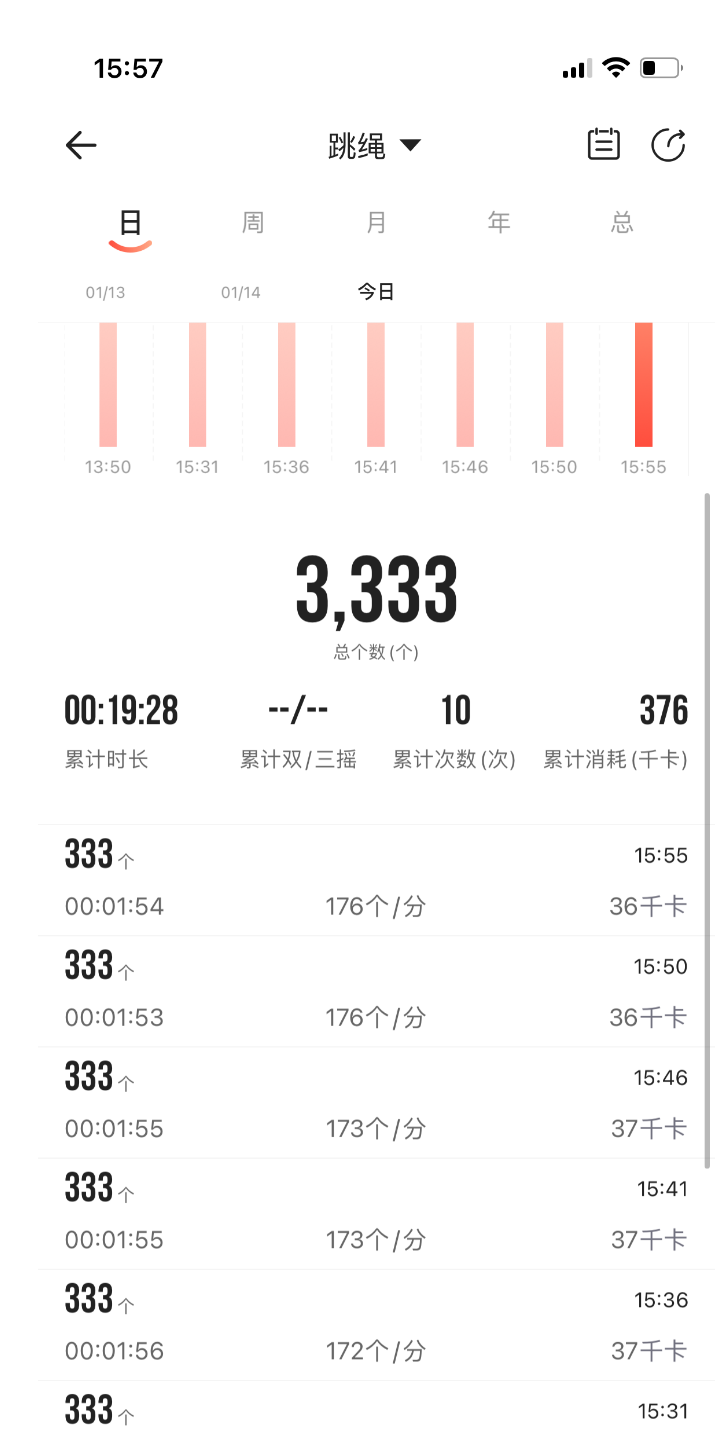Switch to the 月 tab
718x1450 pixels.
pos(376,222)
